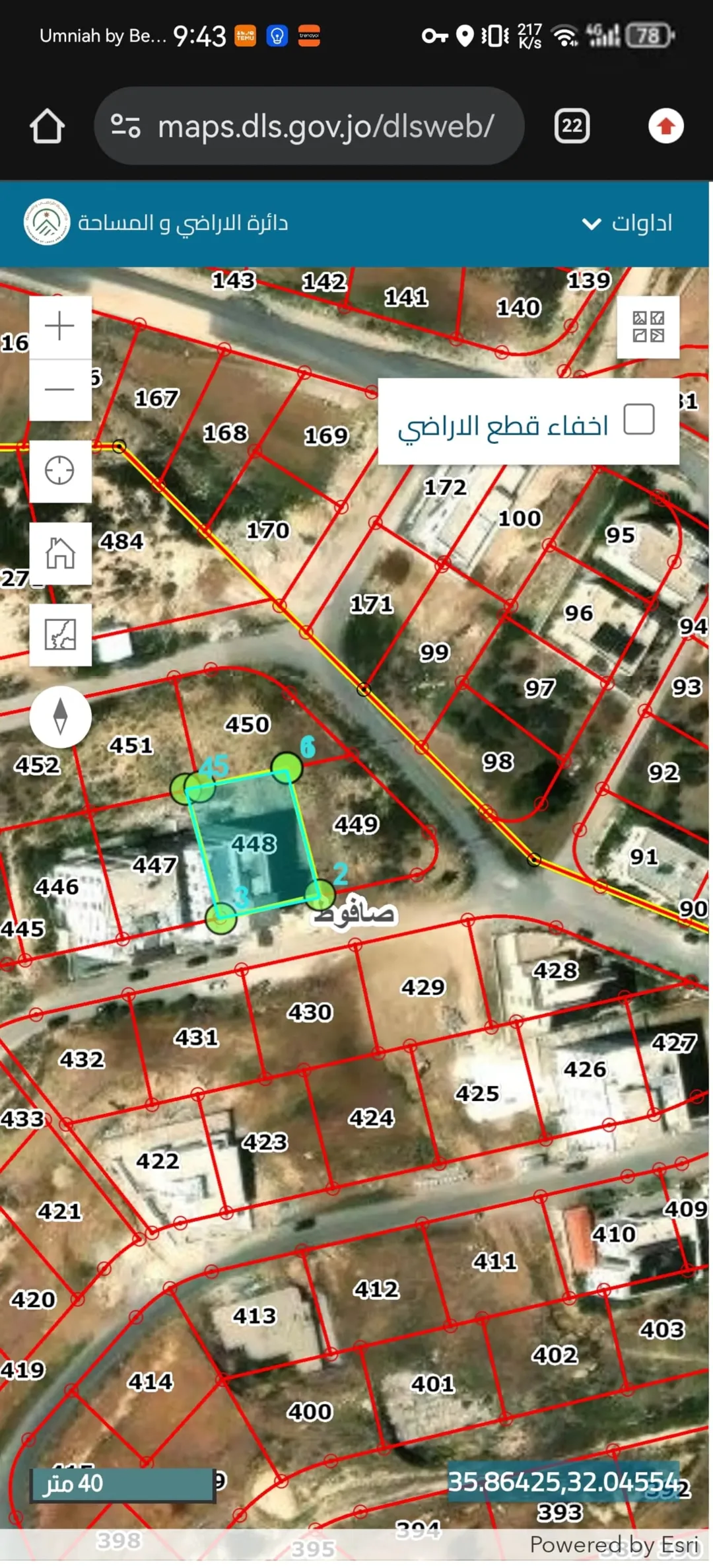This screenshot has width=713, height=1568.
Task: Open the map sketch tool
Action: point(60,635)
